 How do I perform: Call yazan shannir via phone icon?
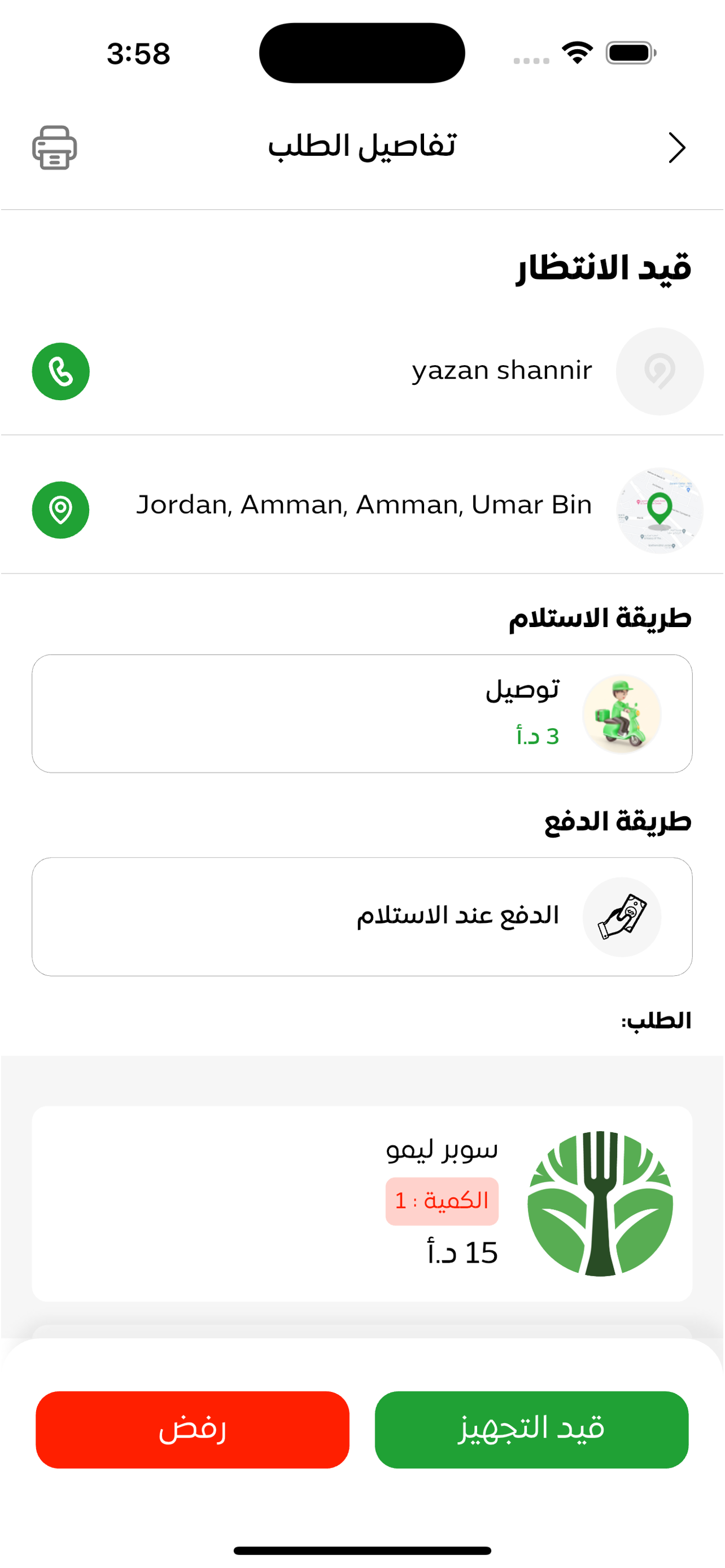tap(60, 371)
